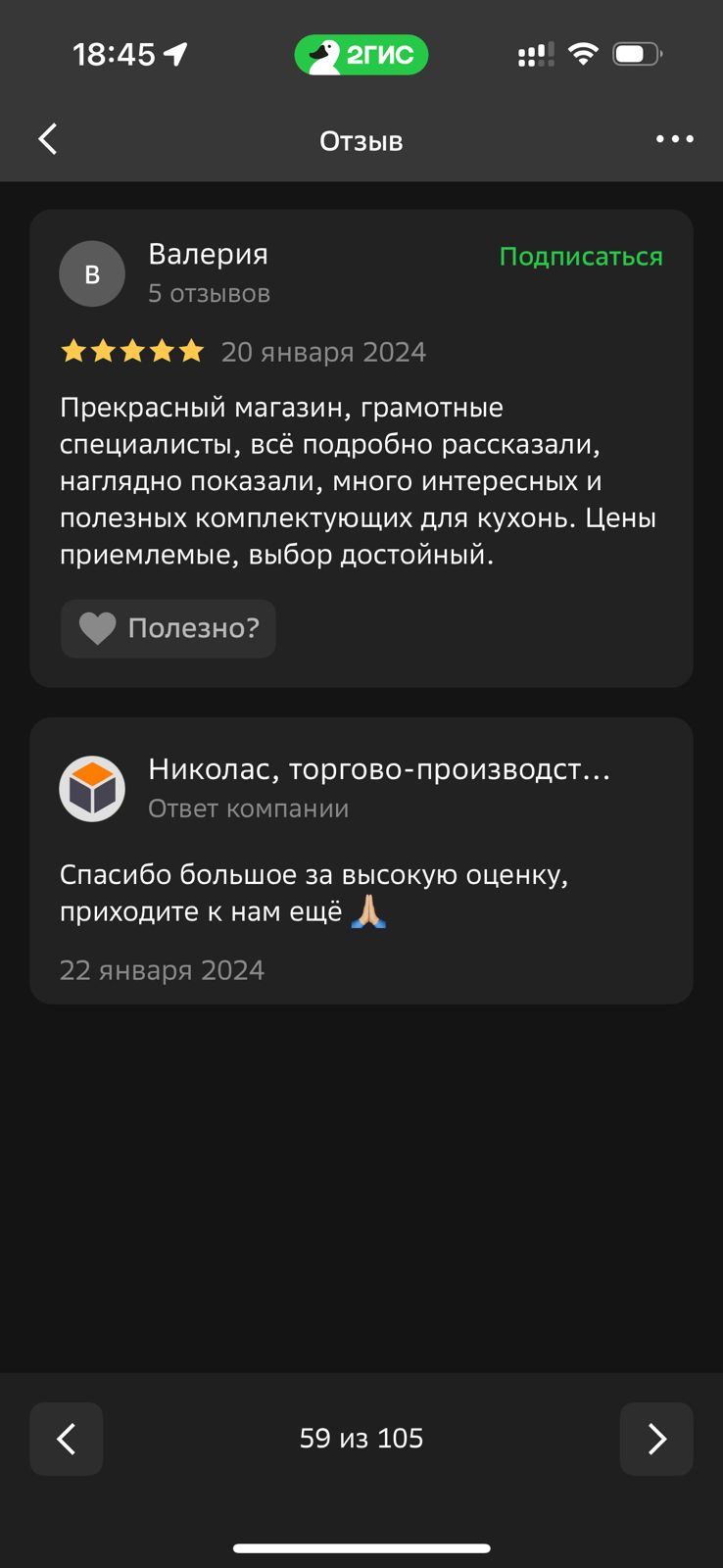Open the three-dot overflow menu
The width and height of the screenshot is (723, 1568).
point(674,140)
